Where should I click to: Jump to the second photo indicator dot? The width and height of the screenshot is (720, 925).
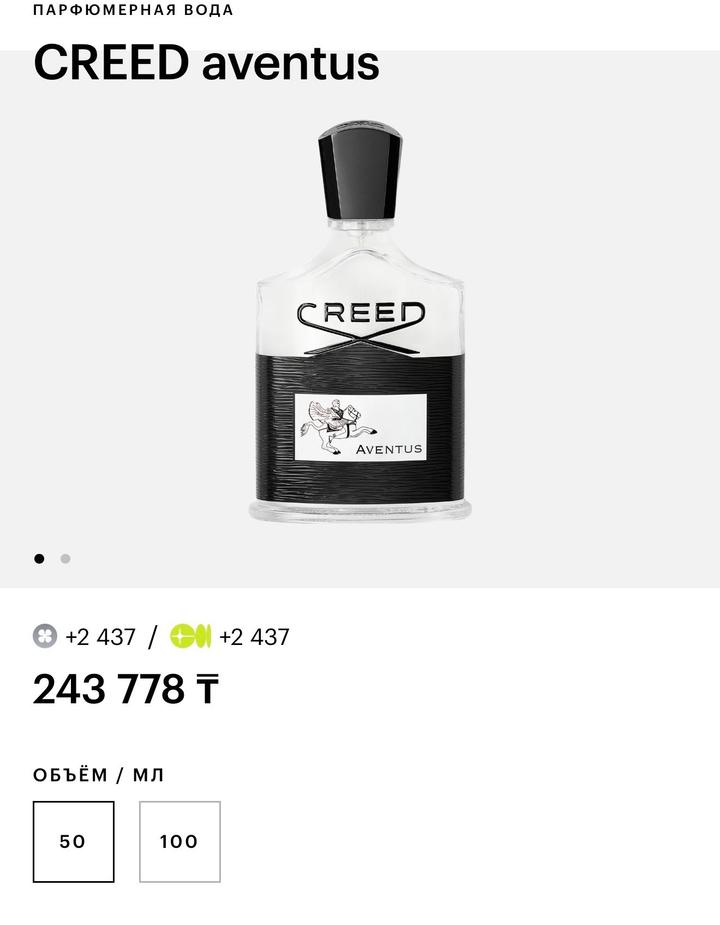(66, 559)
